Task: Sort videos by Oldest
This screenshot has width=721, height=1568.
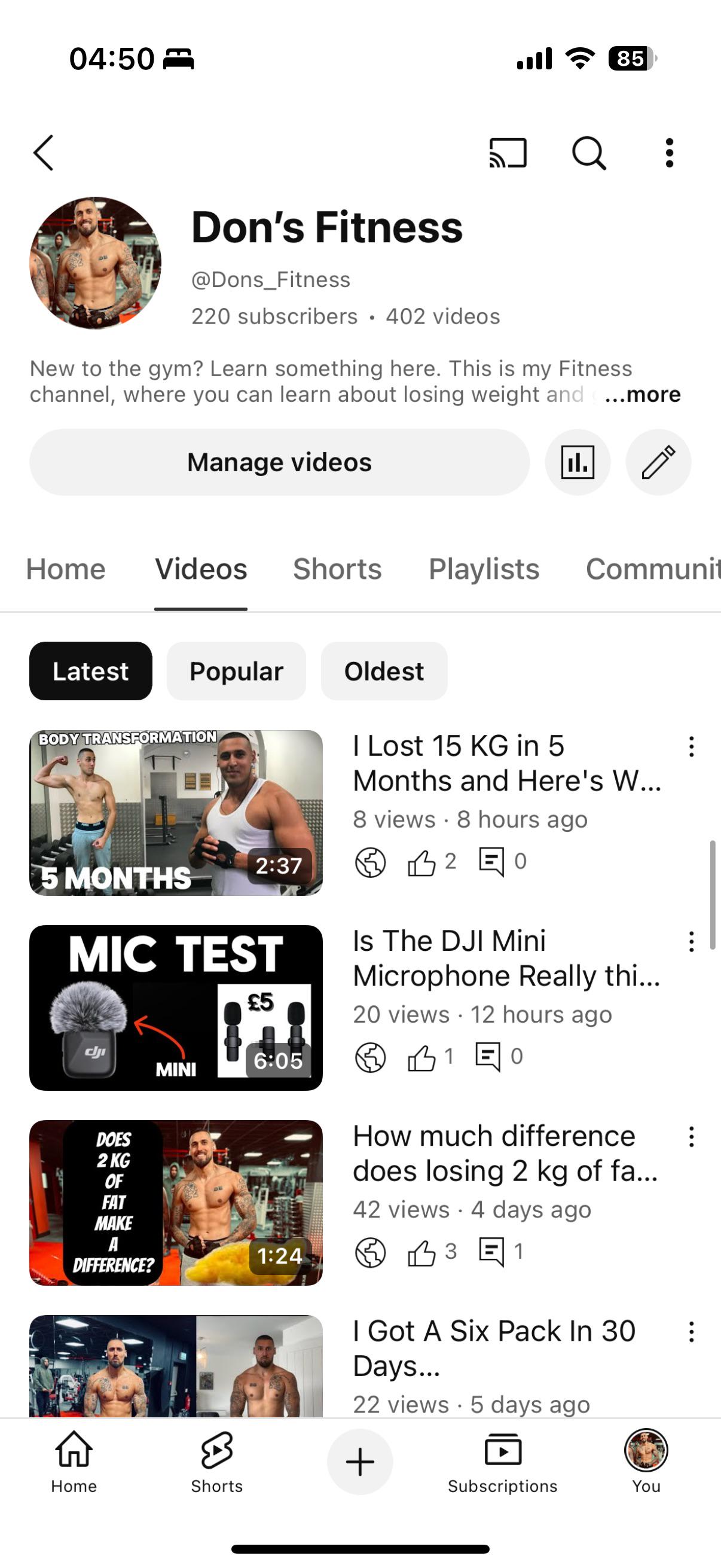Action: pos(384,672)
